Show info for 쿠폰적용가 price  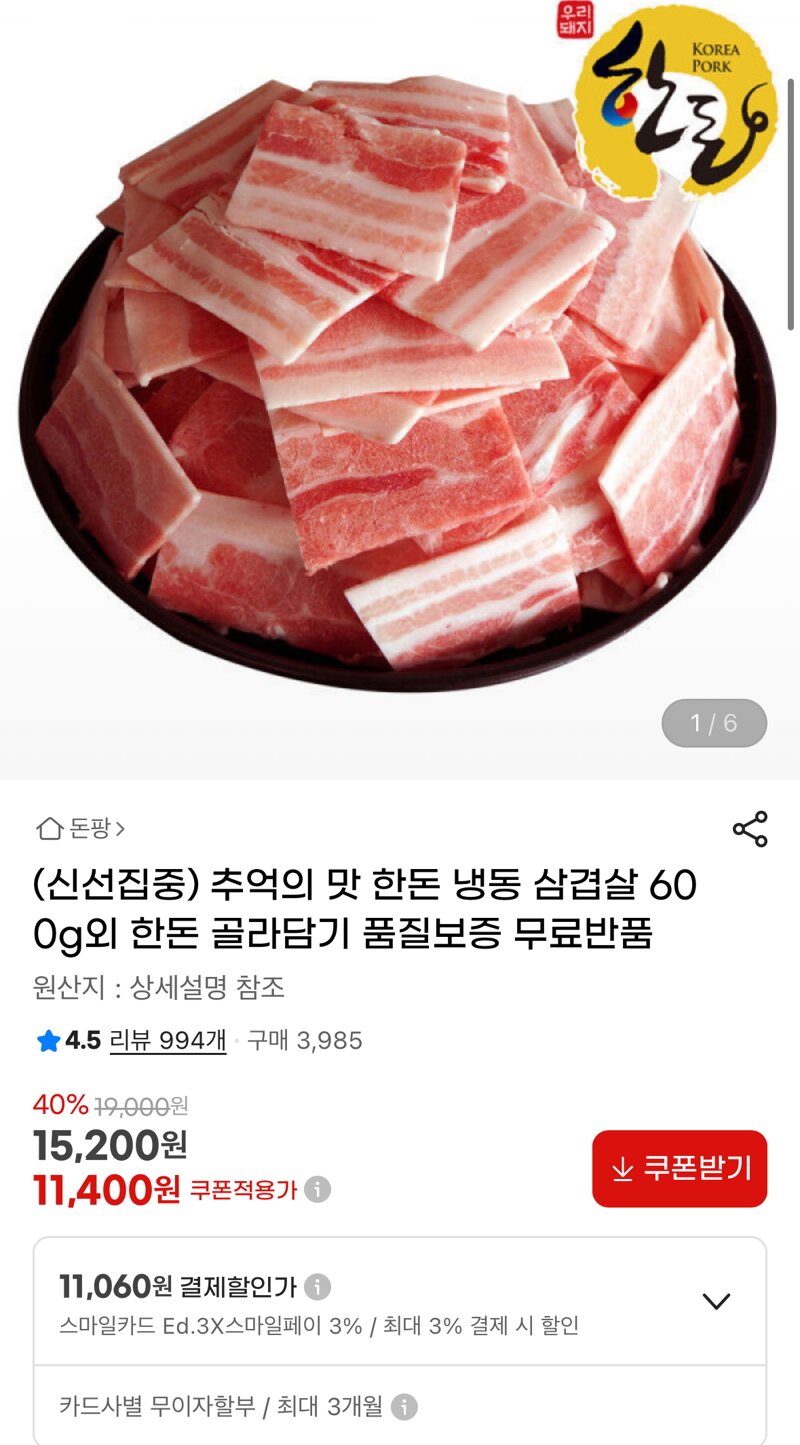coord(318,1190)
